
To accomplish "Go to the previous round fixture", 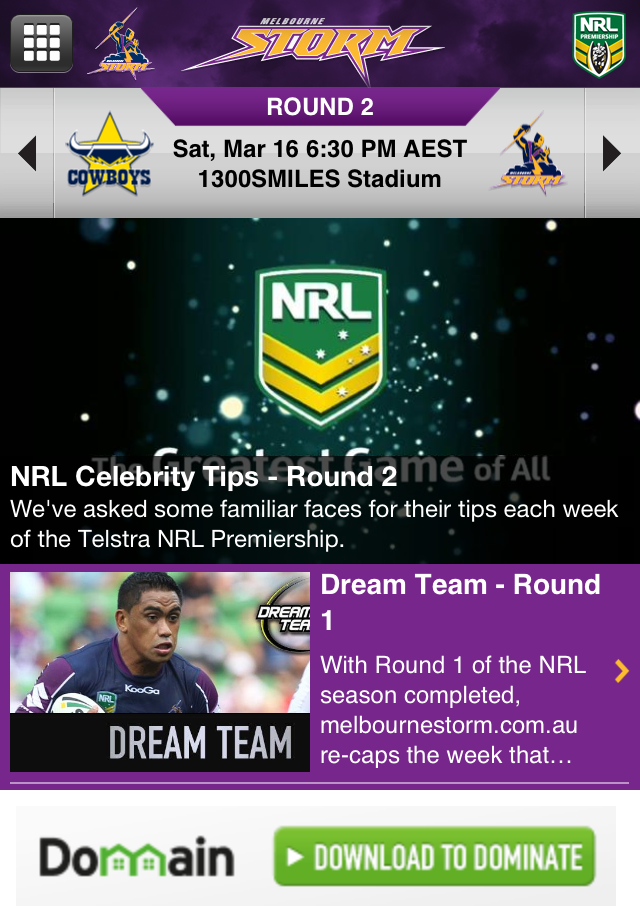I will (27, 153).
